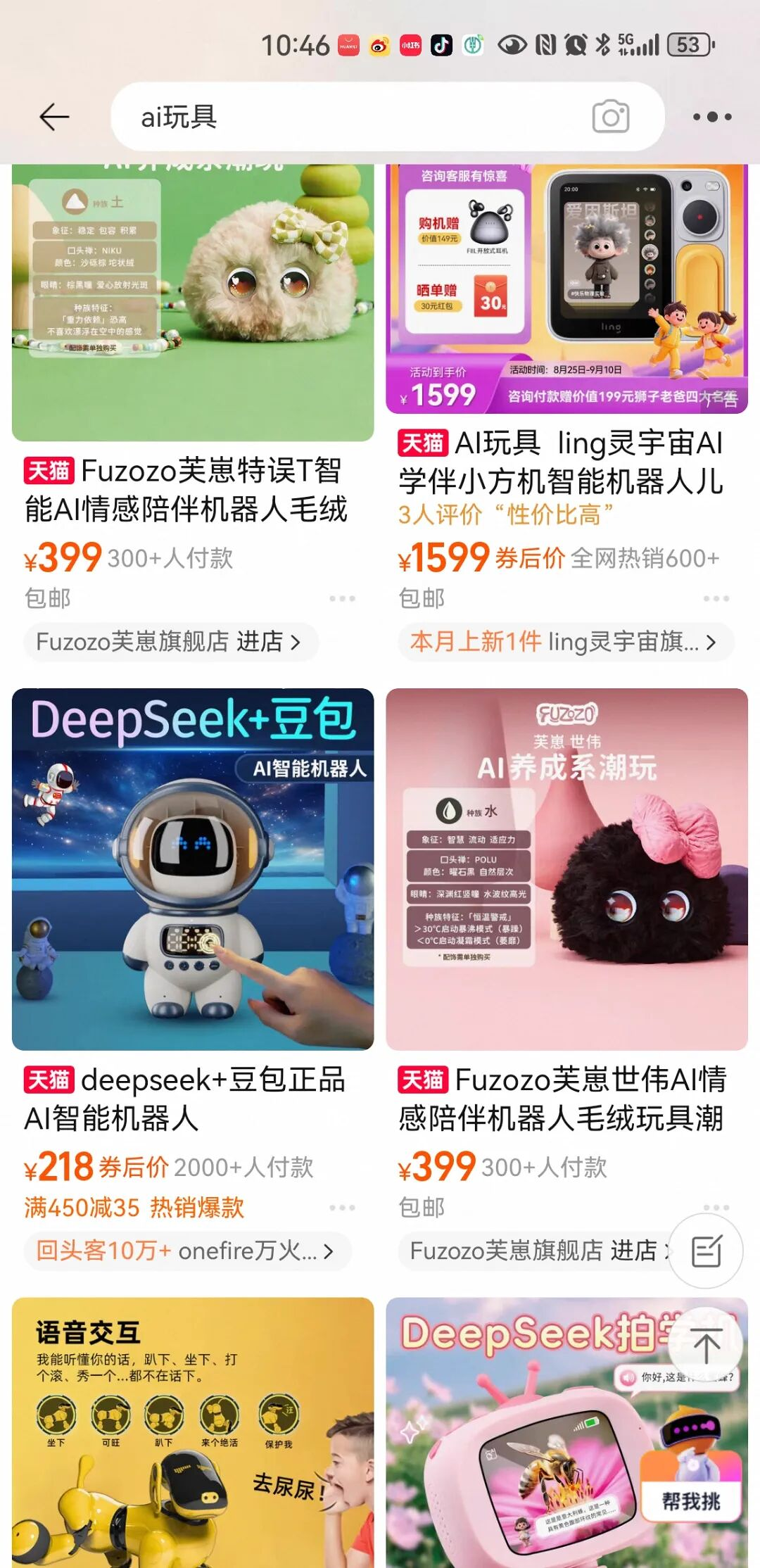Open Fuzozo芙崽特误T plush robot product
760x1568 pixels.
[193, 303]
